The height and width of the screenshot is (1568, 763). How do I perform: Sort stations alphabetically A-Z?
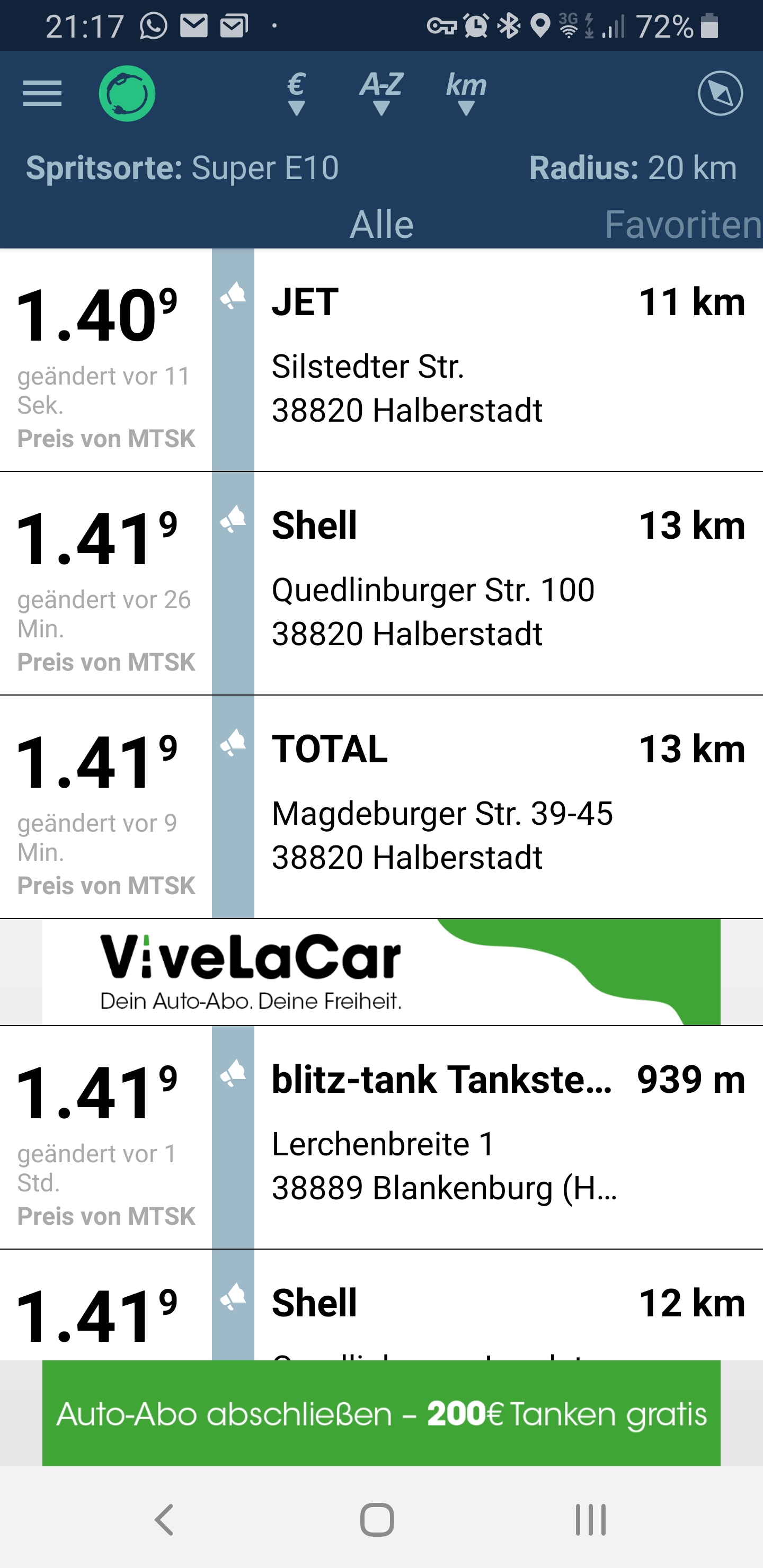pyautogui.click(x=381, y=94)
